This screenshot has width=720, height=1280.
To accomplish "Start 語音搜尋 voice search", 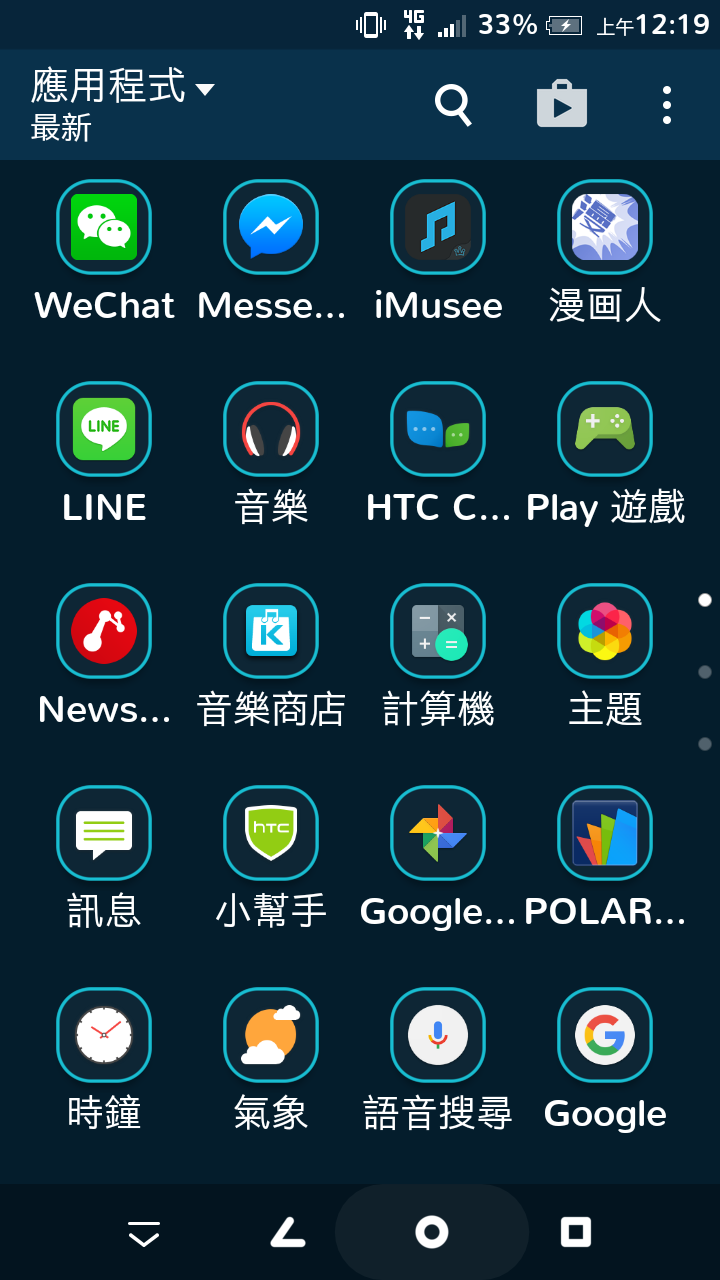I will (438, 1035).
